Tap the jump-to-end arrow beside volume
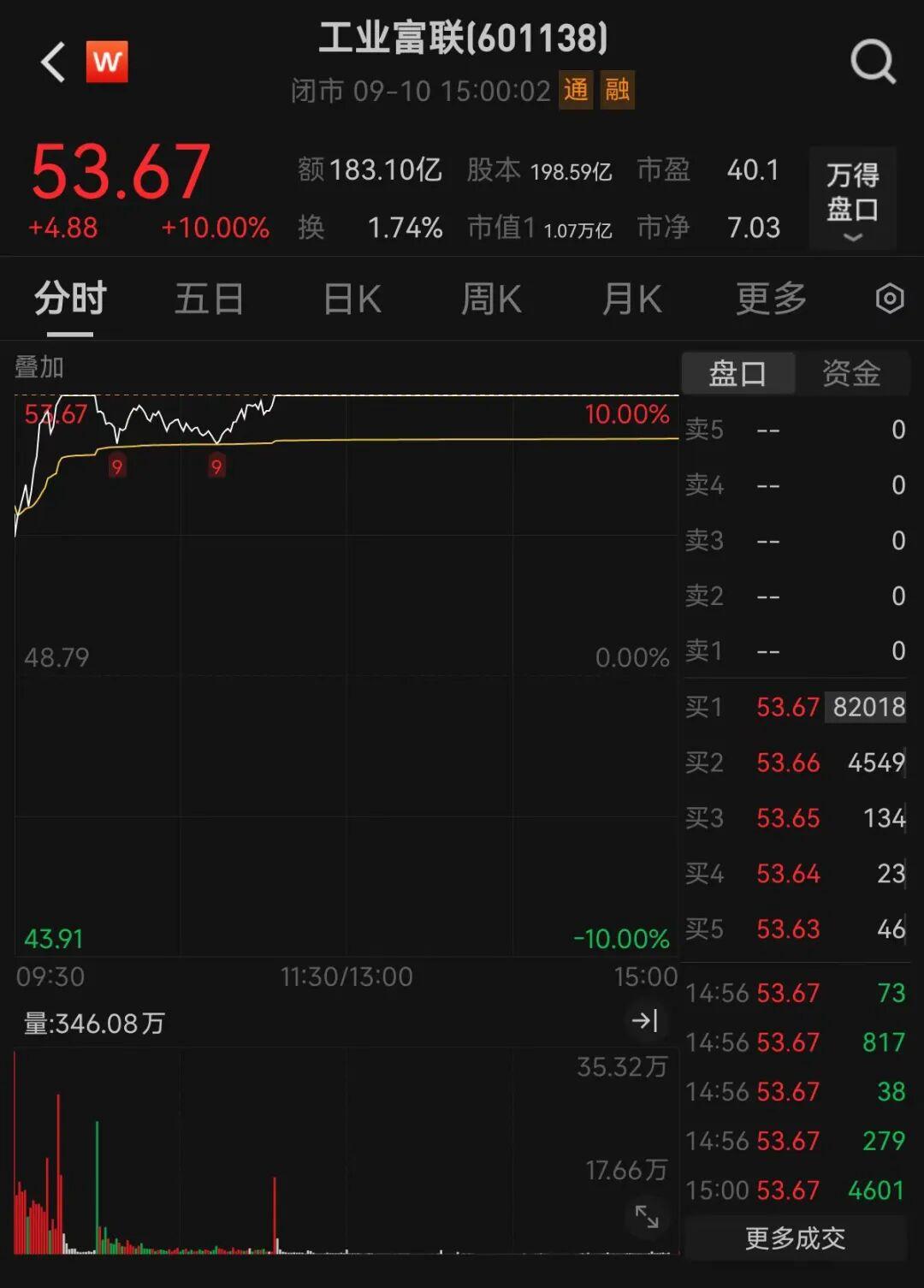Viewport: 924px width, 1288px height. (x=644, y=1020)
